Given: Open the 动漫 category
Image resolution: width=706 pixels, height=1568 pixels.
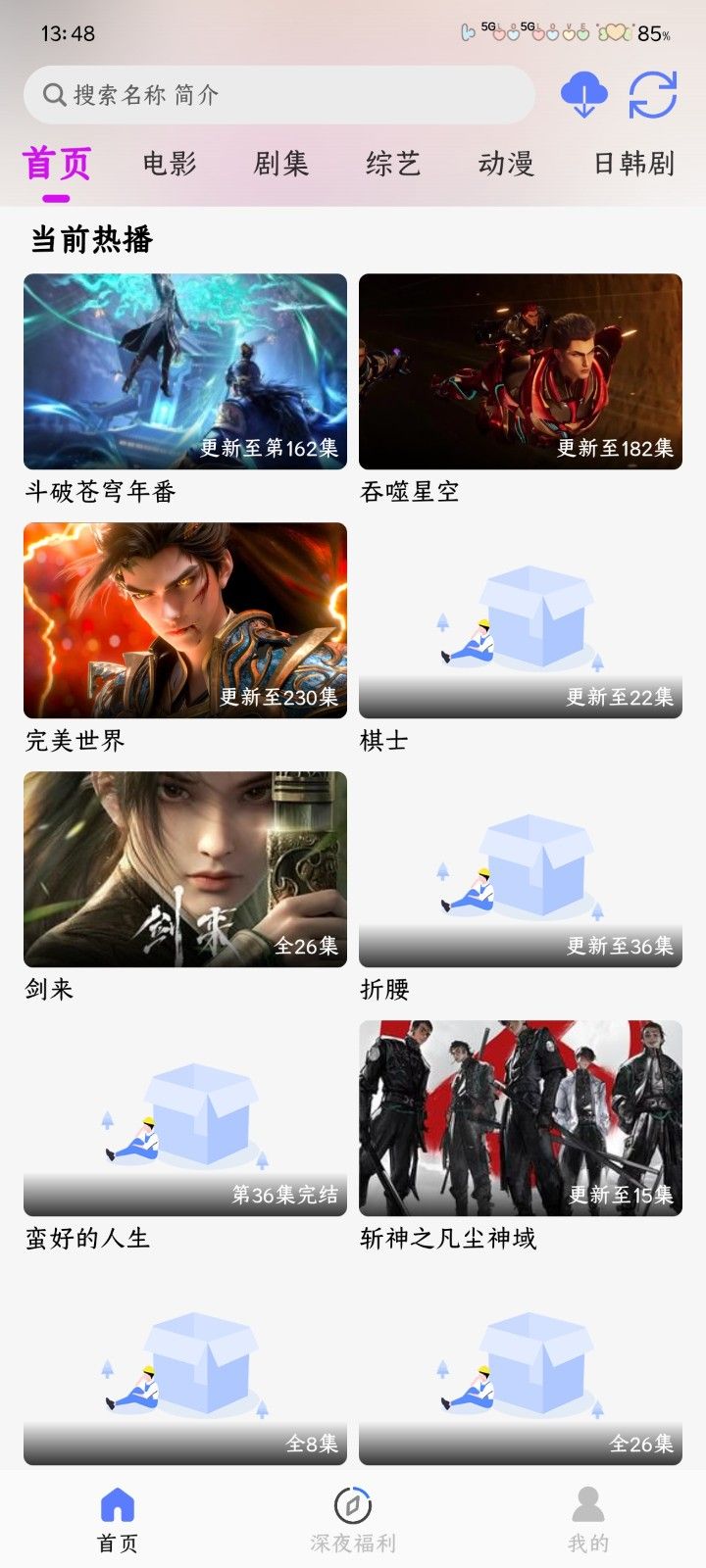Looking at the screenshot, I should [x=506, y=164].
